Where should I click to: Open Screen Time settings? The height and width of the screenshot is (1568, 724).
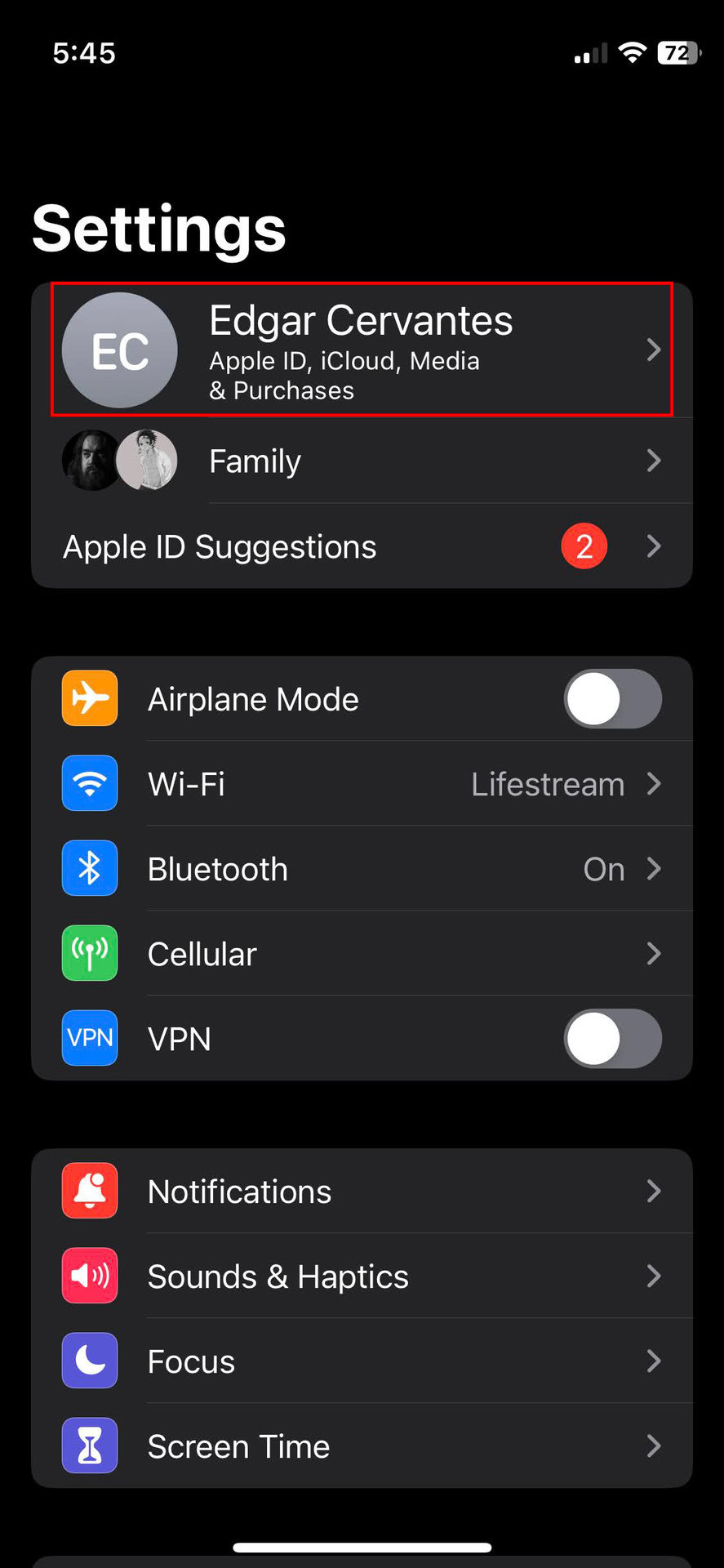pyautogui.click(x=362, y=1446)
